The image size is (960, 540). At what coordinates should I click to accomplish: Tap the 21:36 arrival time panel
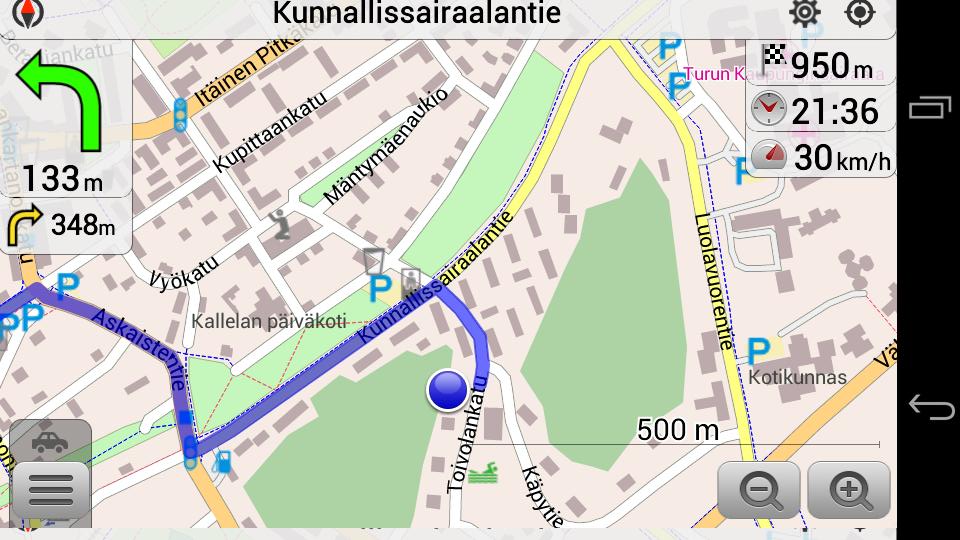(820, 110)
